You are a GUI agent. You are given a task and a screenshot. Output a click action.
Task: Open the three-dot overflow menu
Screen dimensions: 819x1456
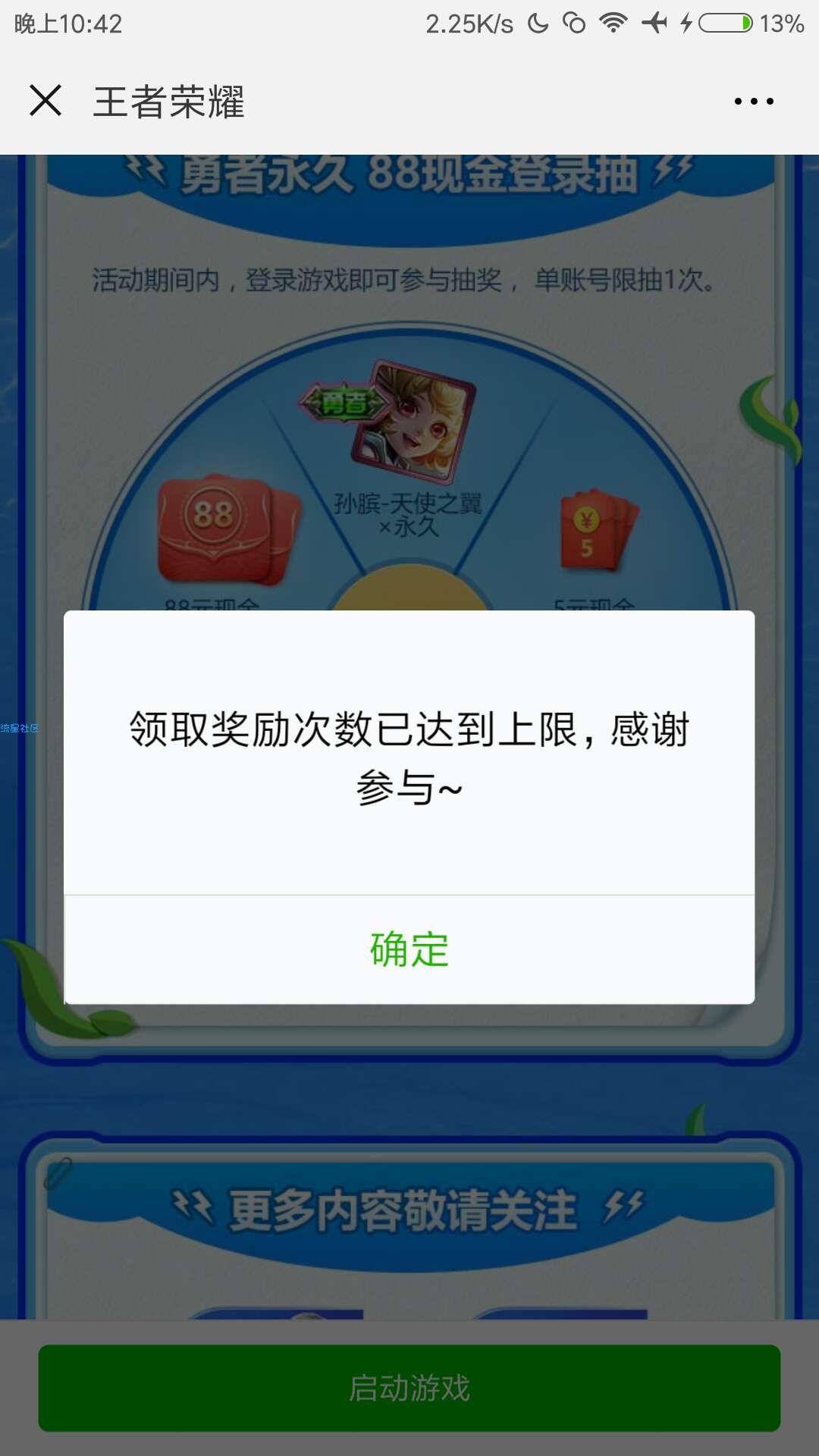[754, 101]
